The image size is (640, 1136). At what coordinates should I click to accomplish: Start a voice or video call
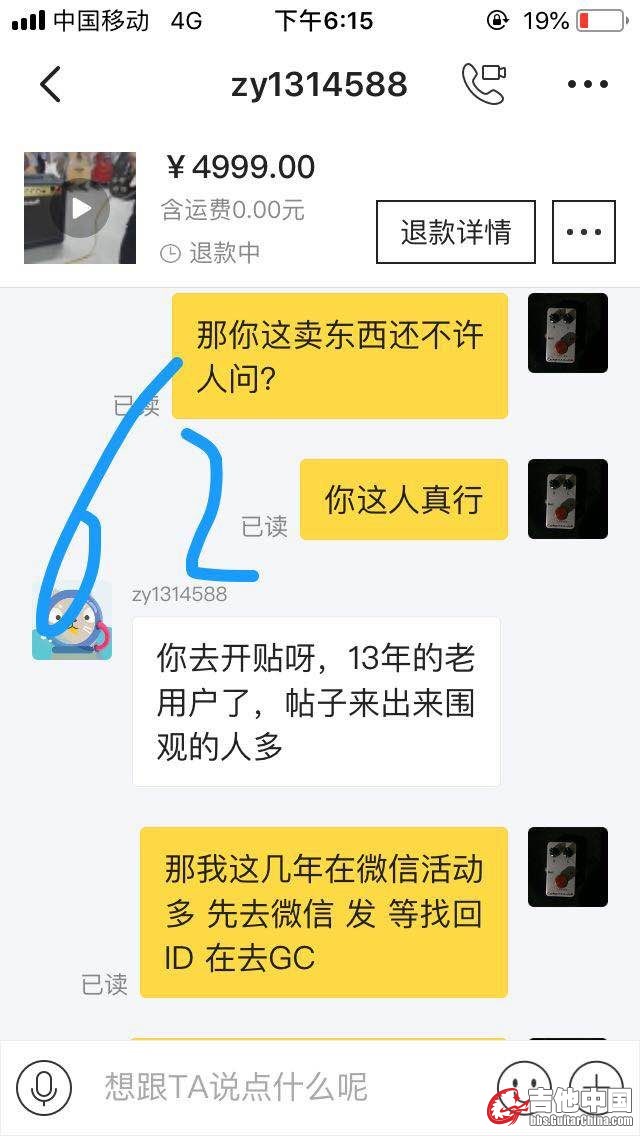(484, 84)
